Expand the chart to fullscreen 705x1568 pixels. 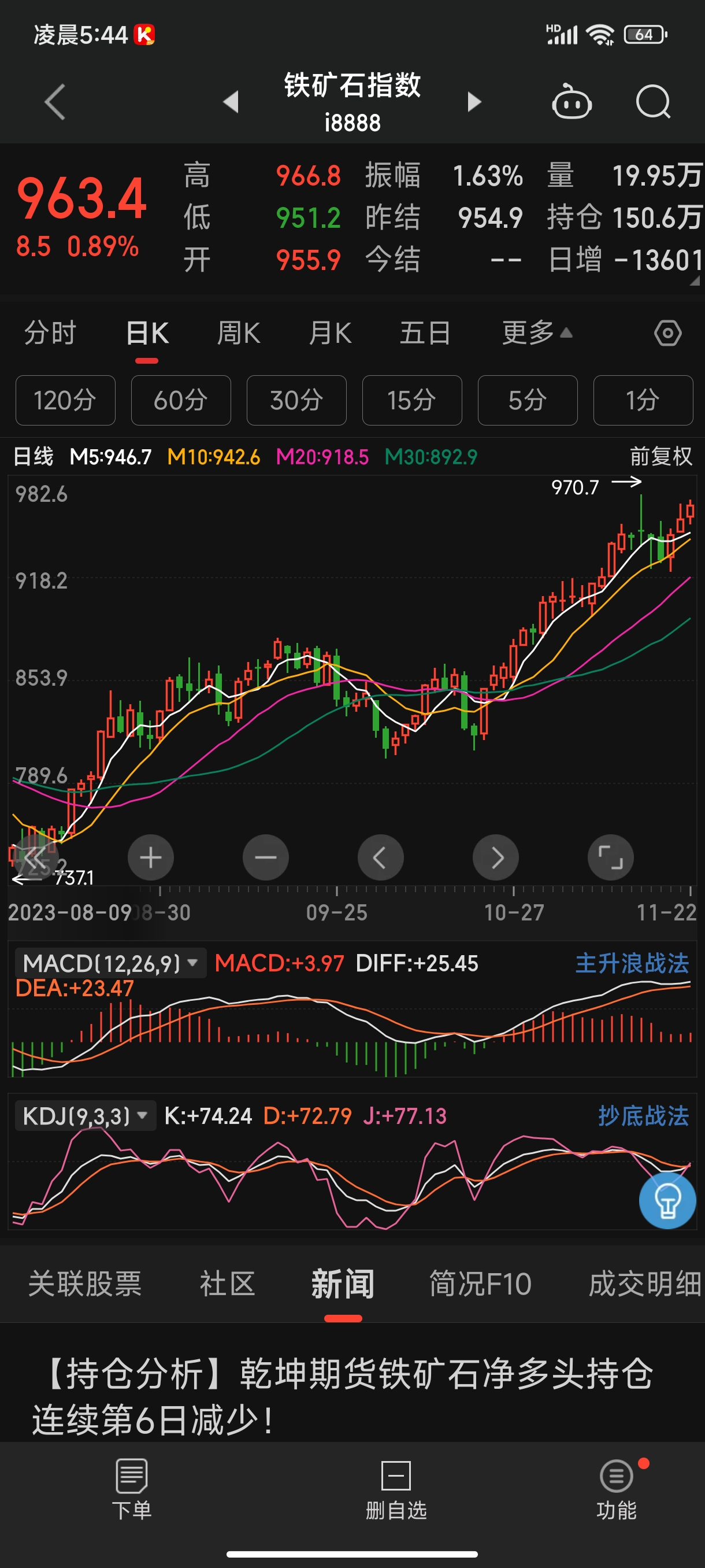(611, 857)
